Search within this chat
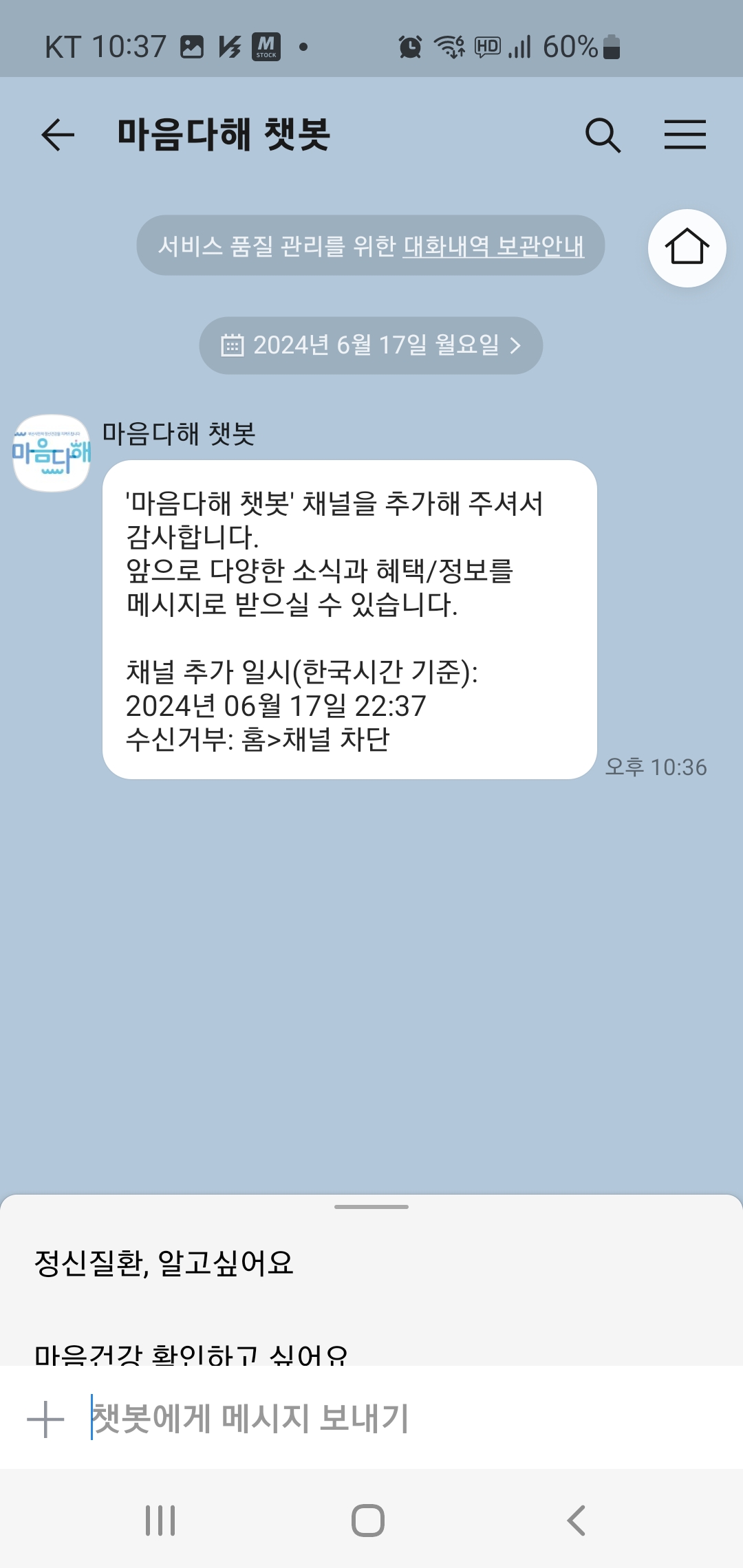 click(x=603, y=135)
